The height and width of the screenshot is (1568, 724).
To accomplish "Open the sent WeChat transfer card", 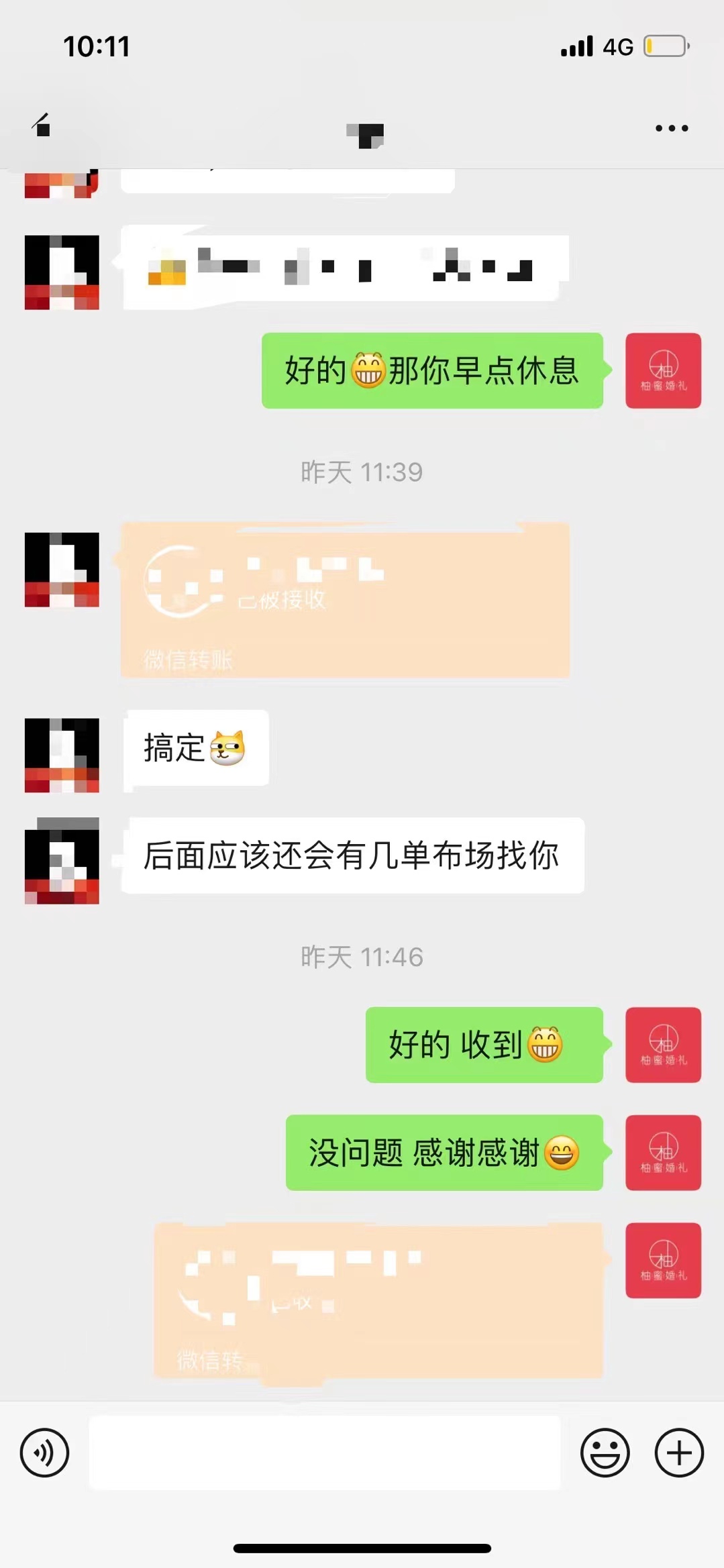I will tap(378, 1300).
